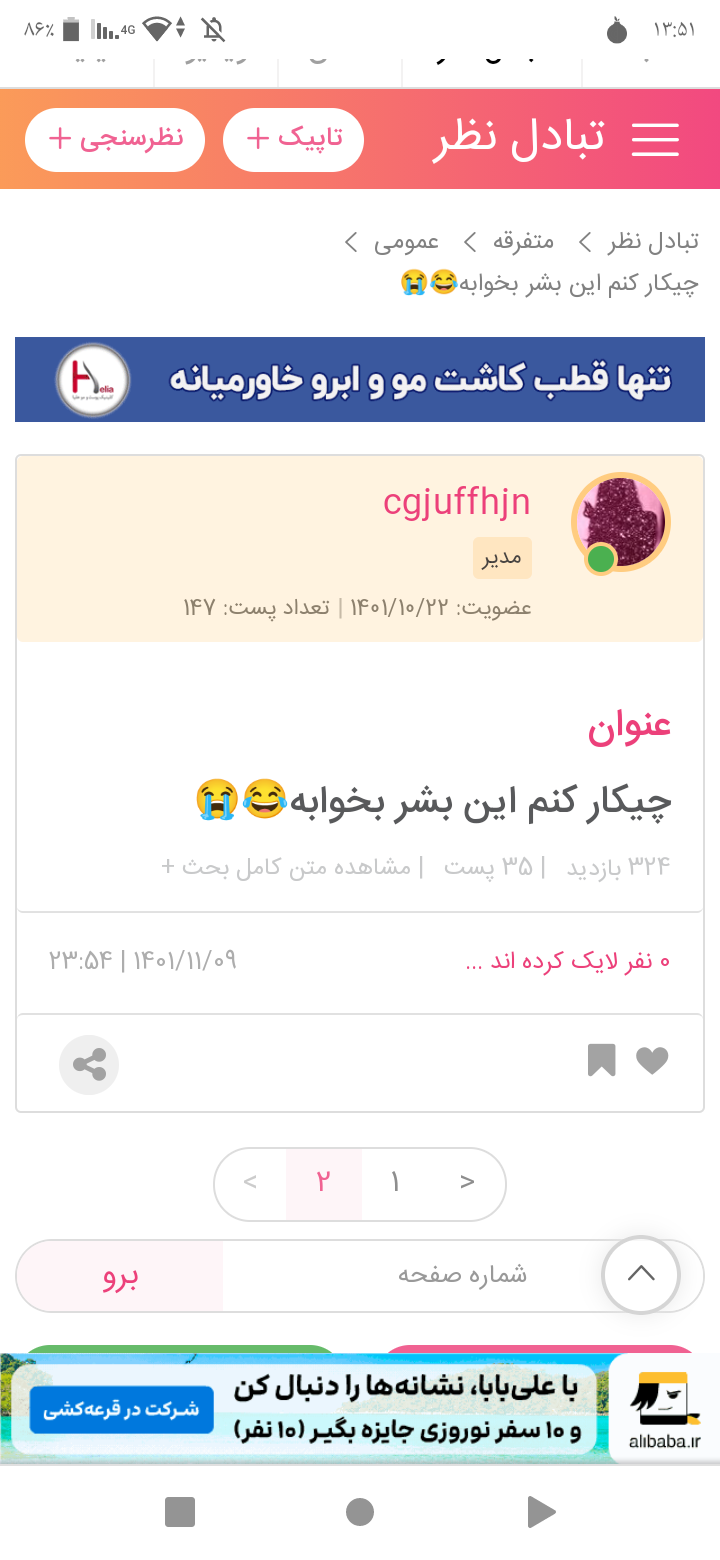Create a new poll with "نظرسنجی +"
Viewport: 720px width, 1560px height.
coord(115,140)
